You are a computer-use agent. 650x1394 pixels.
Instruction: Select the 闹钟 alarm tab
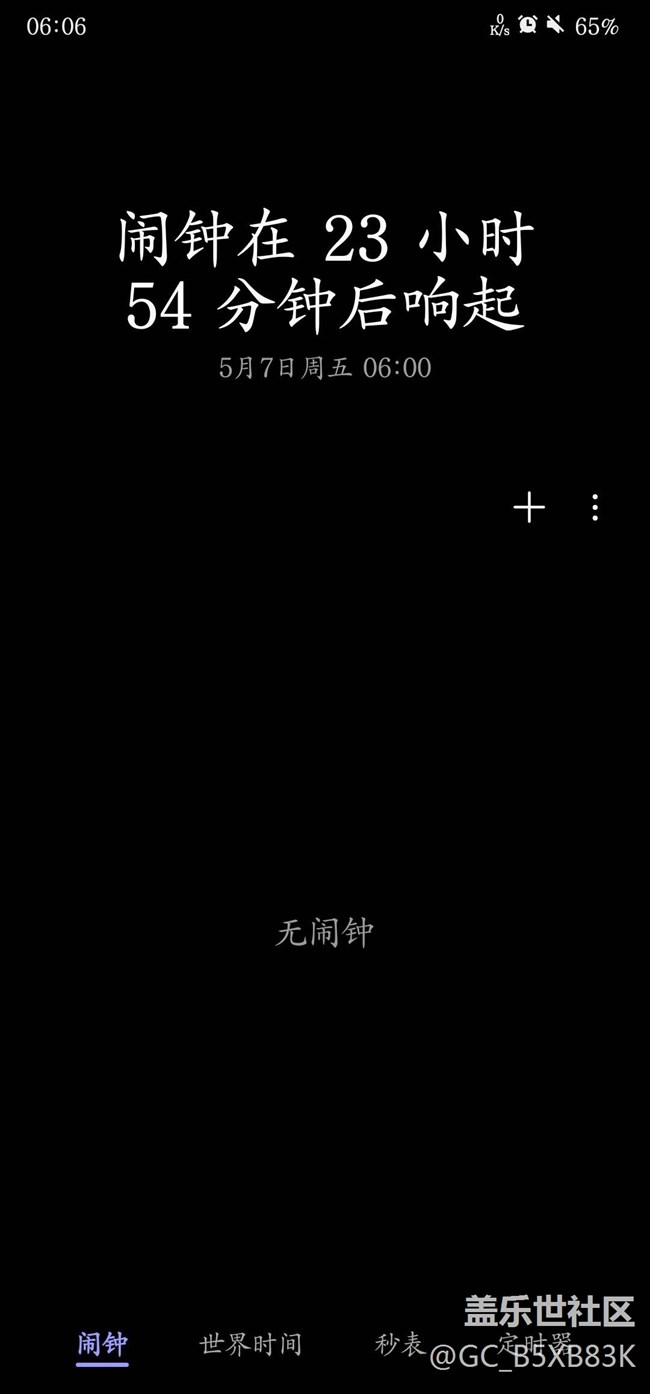102,1344
